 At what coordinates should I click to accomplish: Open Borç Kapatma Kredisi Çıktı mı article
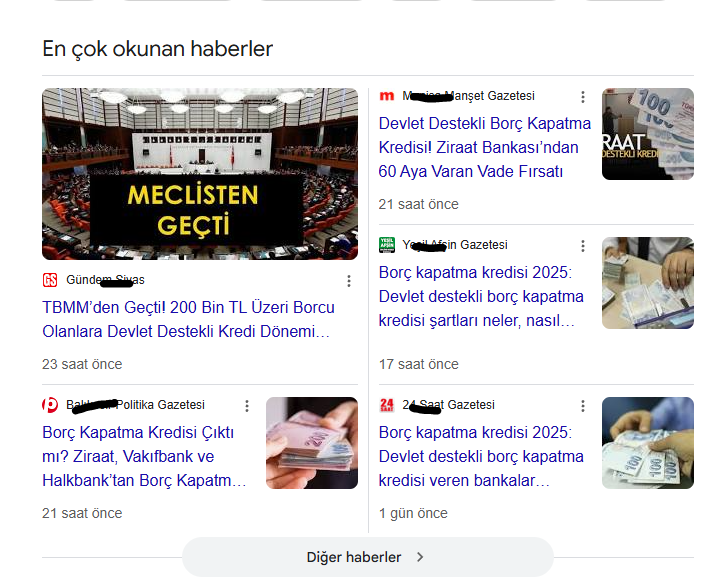pyautogui.click(x=143, y=456)
